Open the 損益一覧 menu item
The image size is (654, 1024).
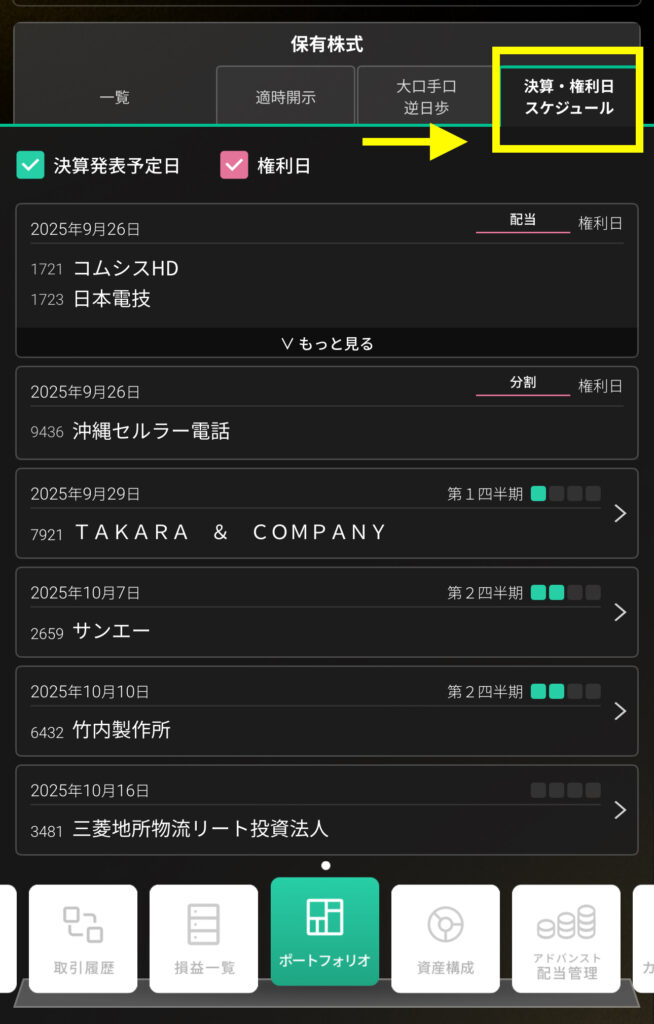click(204, 938)
